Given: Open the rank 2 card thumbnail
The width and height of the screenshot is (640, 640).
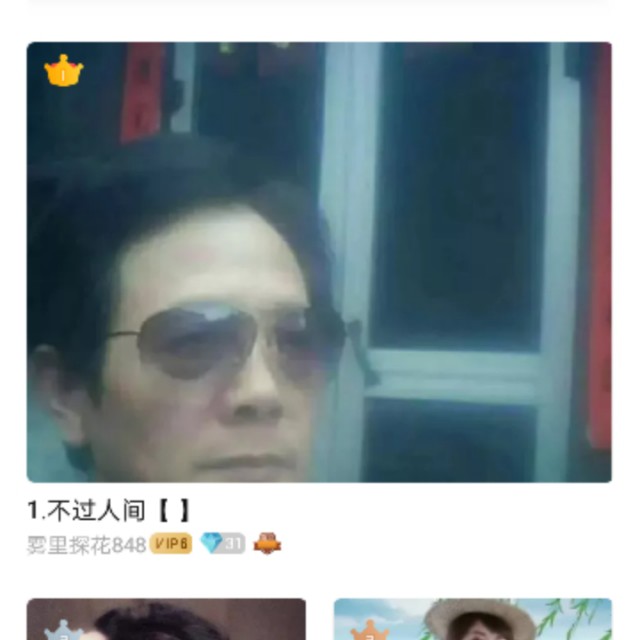Looking at the screenshot, I should (x=166, y=620).
